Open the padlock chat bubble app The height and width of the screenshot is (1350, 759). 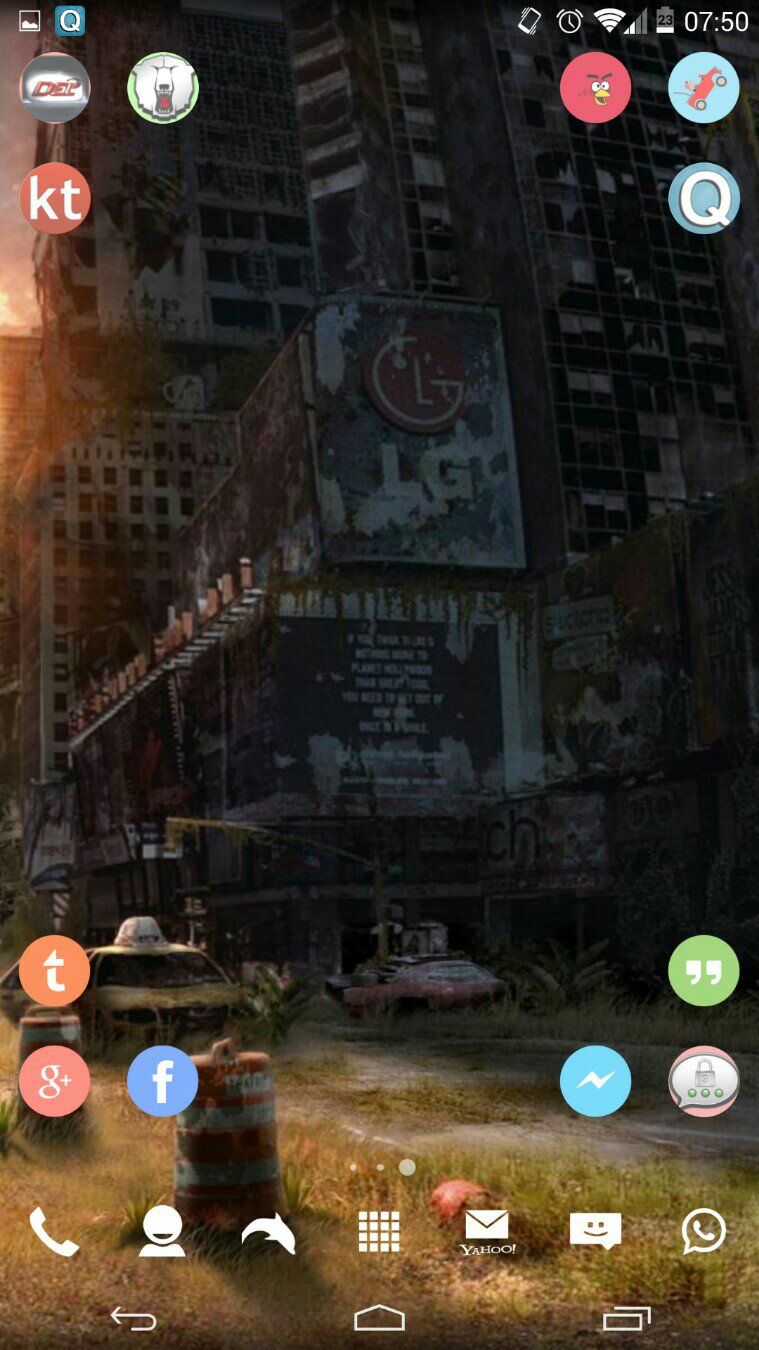[703, 1081]
